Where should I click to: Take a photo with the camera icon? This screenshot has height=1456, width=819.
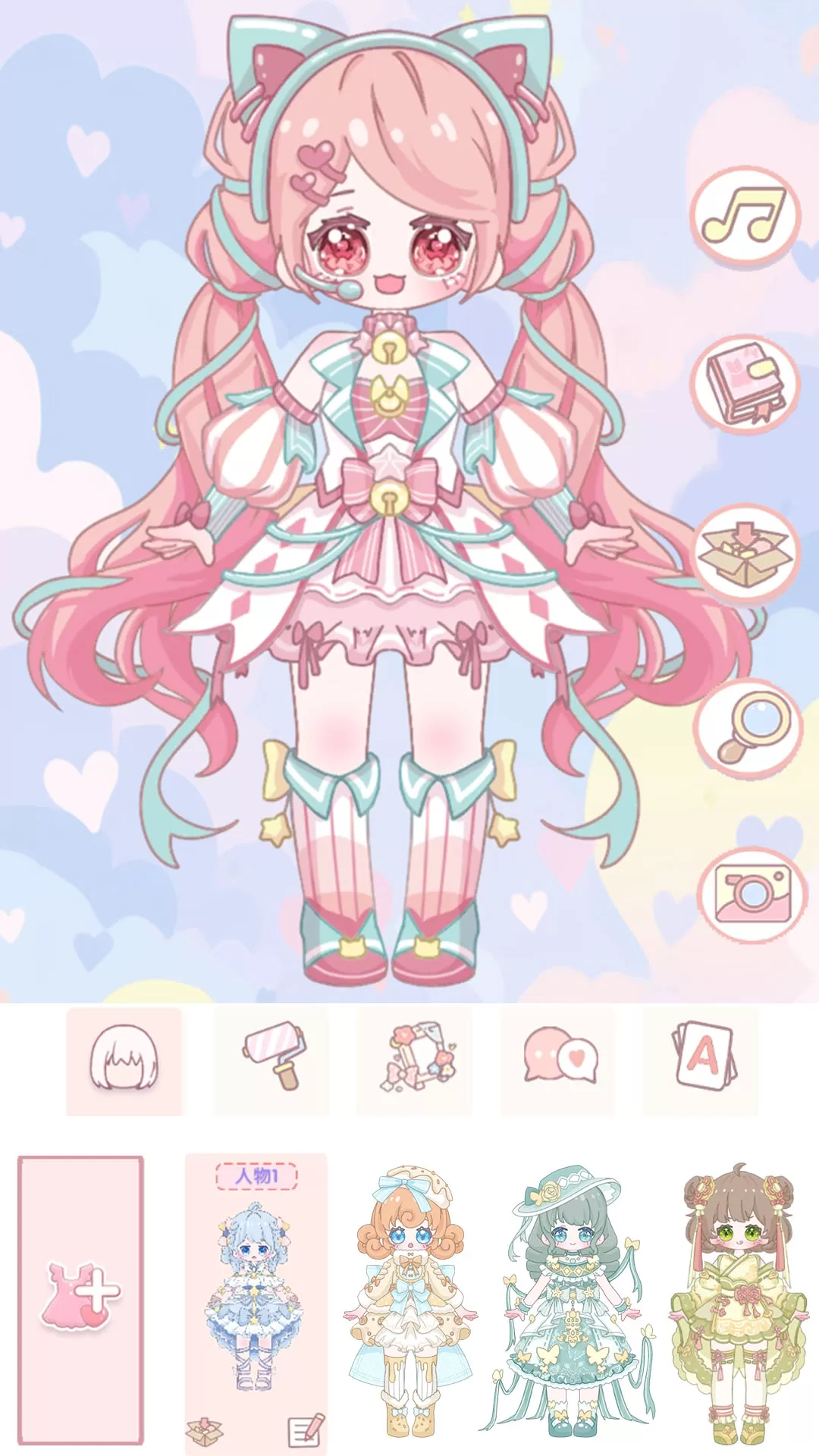coord(751,895)
